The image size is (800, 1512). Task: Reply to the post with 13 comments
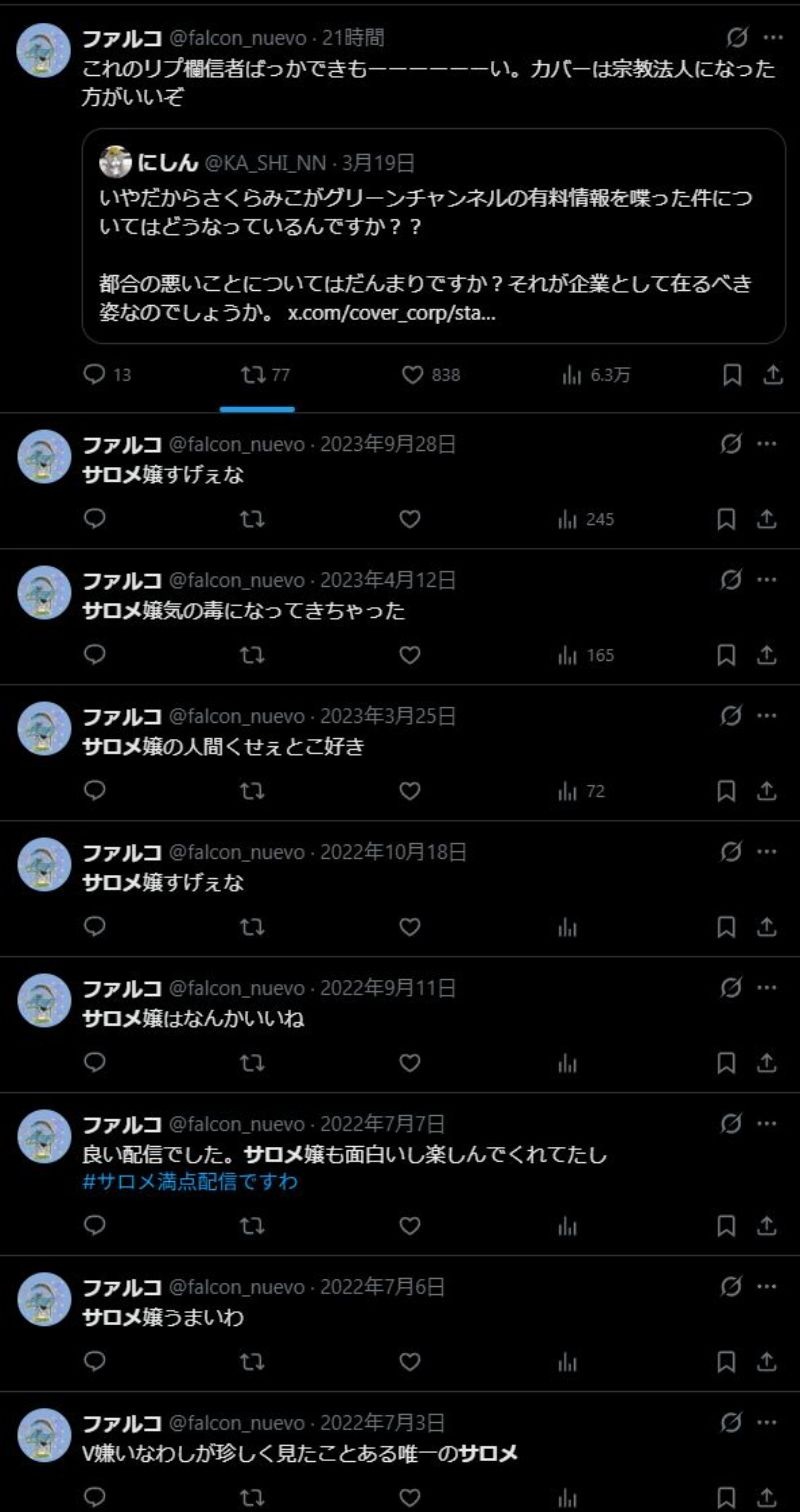pyautogui.click(x=94, y=375)
